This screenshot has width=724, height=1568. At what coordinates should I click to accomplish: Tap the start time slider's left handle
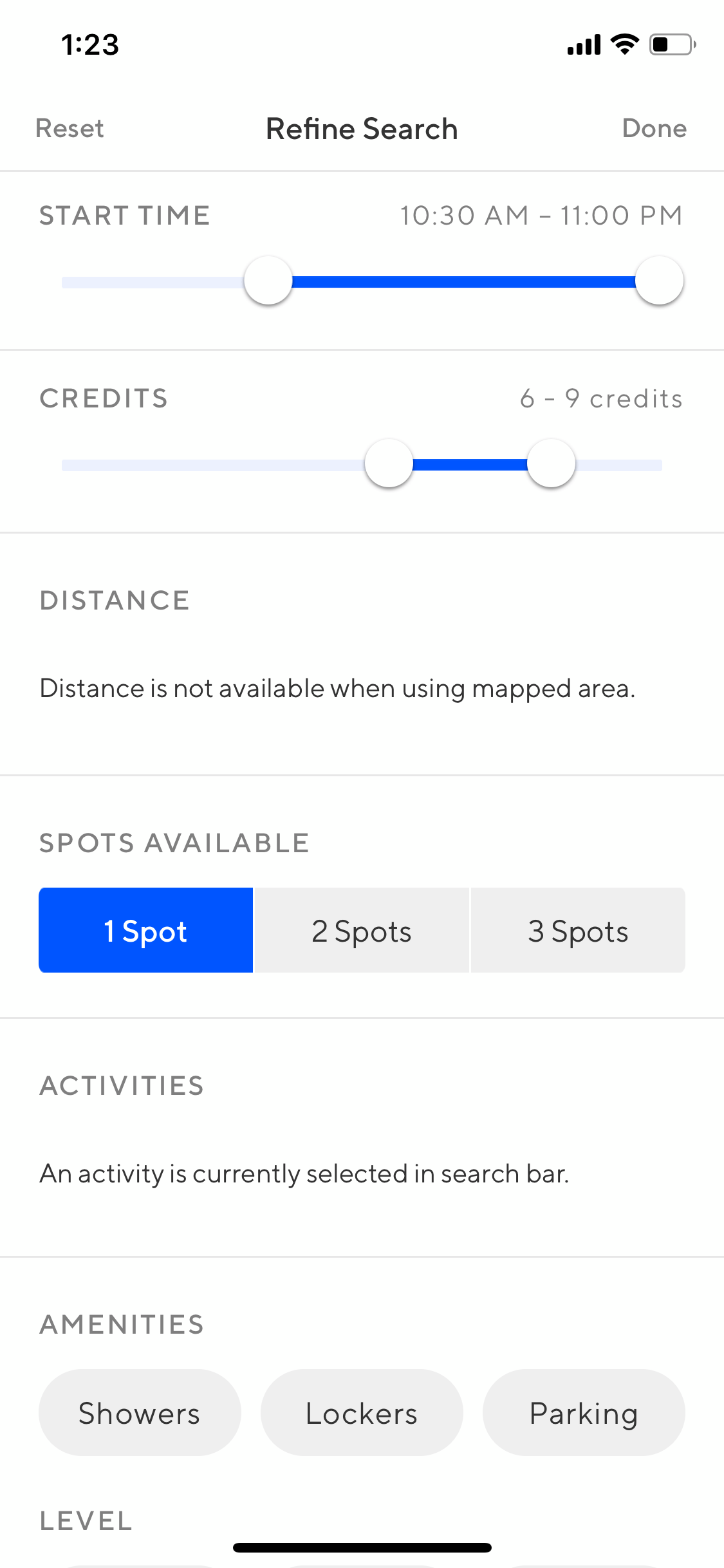click(268, 281)
